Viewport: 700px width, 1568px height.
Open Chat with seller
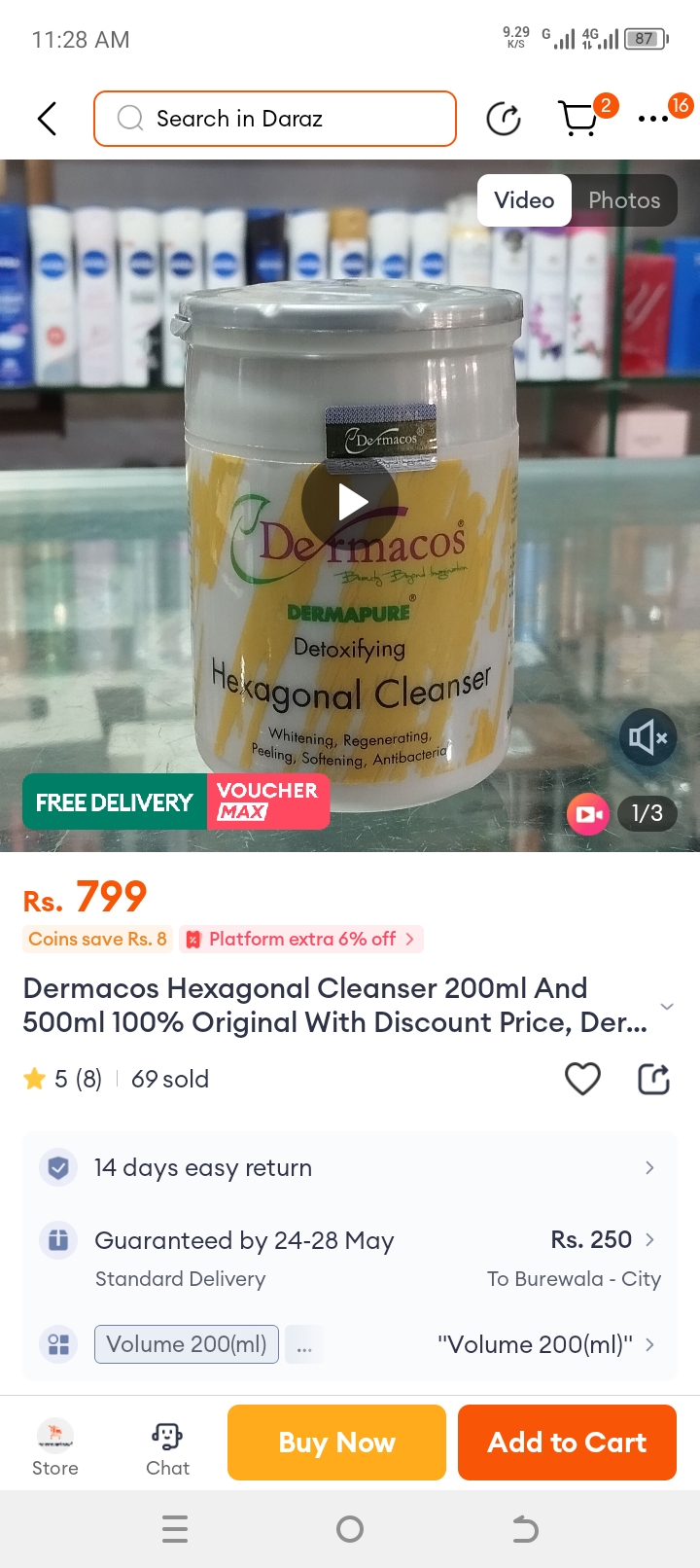167,1446
